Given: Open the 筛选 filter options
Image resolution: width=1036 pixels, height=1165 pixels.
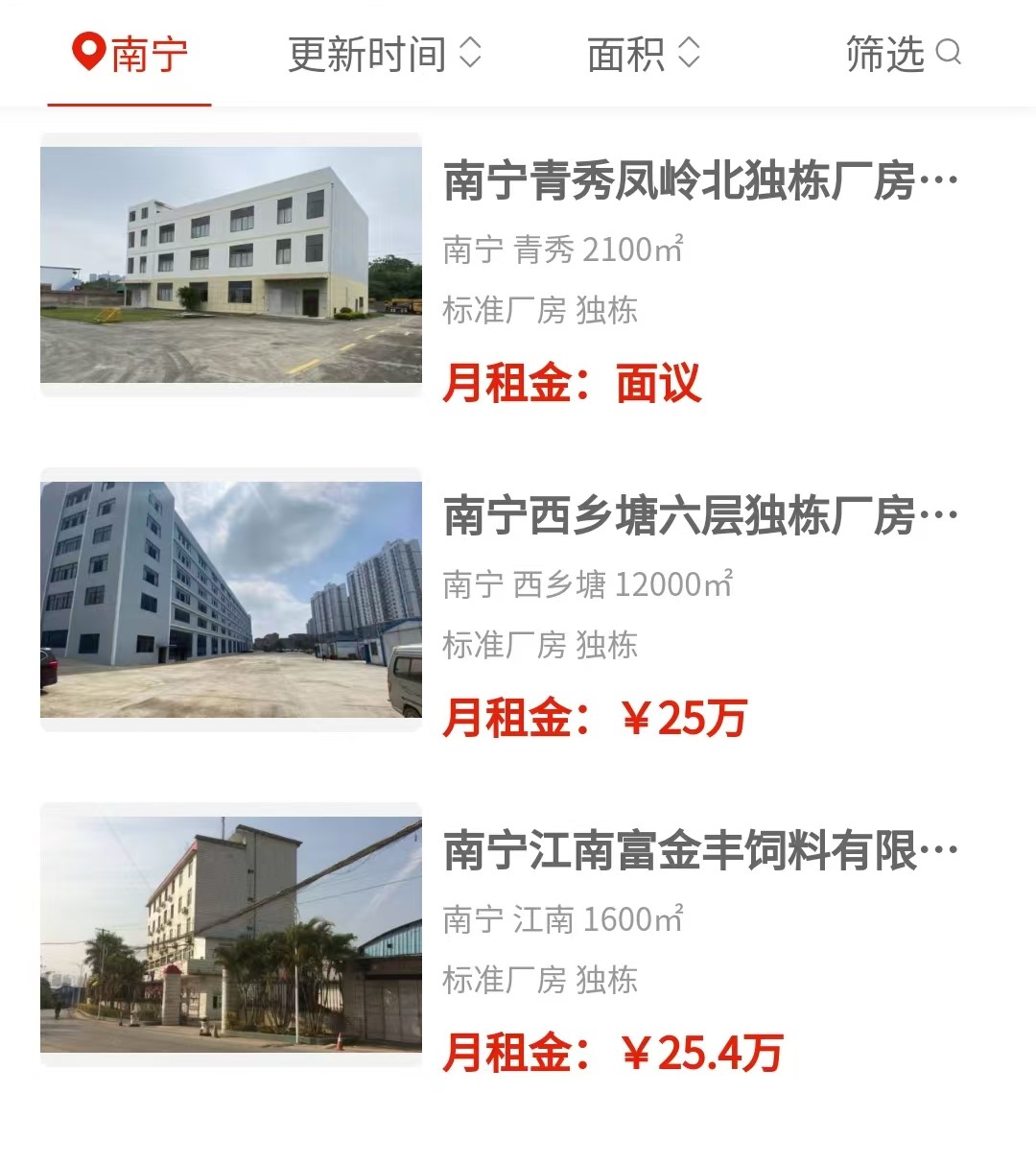Looking at the screenshot, I should pyautogui.click(x=902, y=54).
